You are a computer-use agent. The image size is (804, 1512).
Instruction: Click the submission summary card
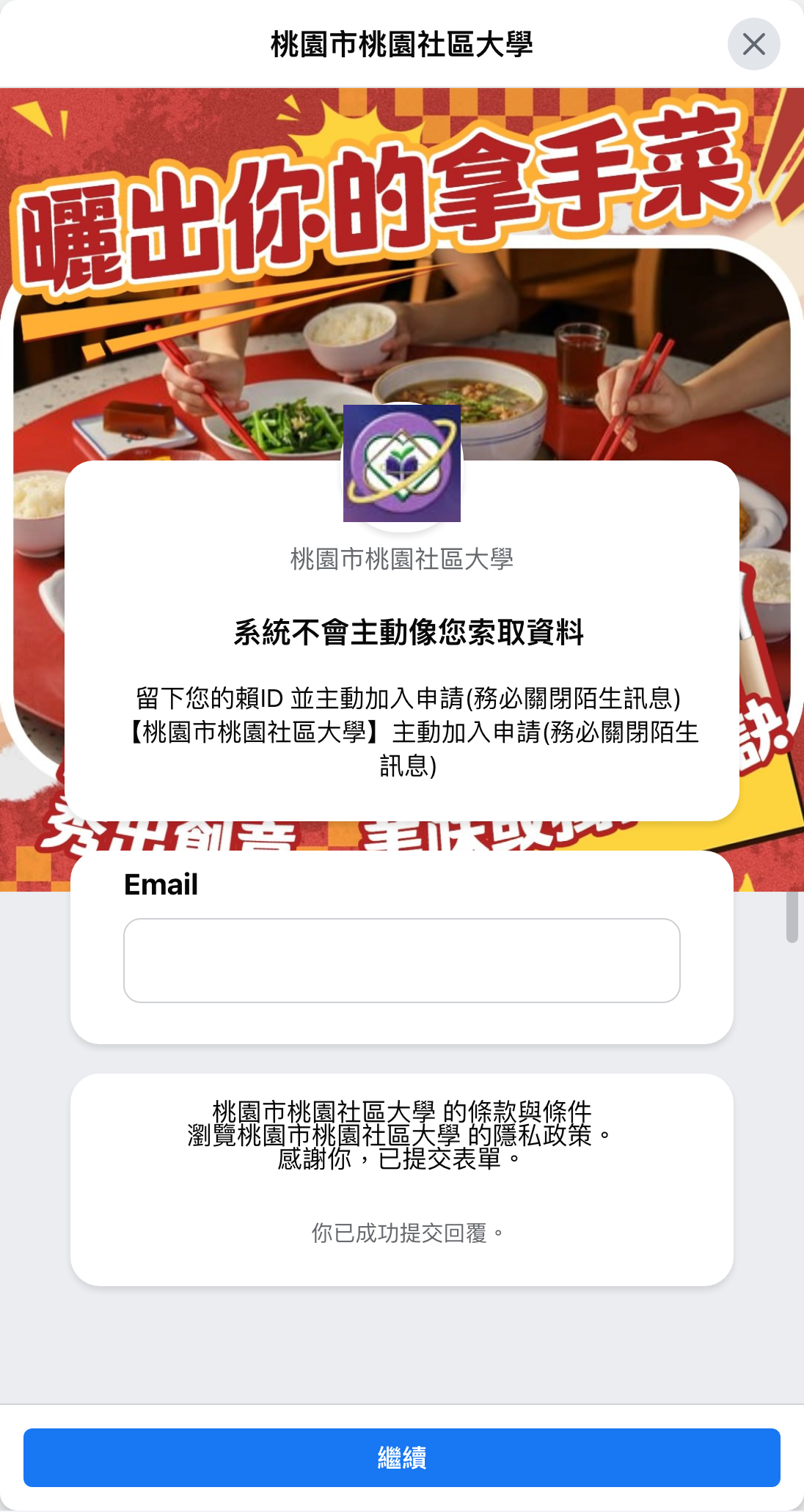(401, 1173)
